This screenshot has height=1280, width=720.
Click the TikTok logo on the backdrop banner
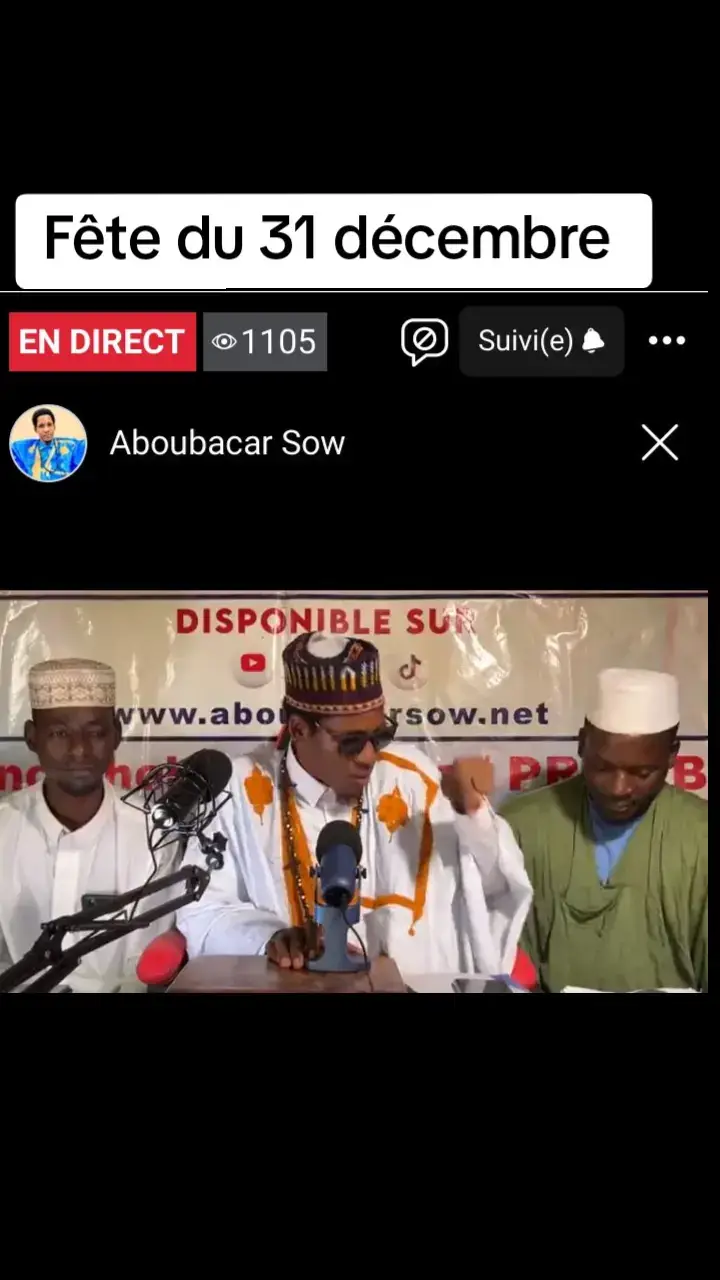411,668
